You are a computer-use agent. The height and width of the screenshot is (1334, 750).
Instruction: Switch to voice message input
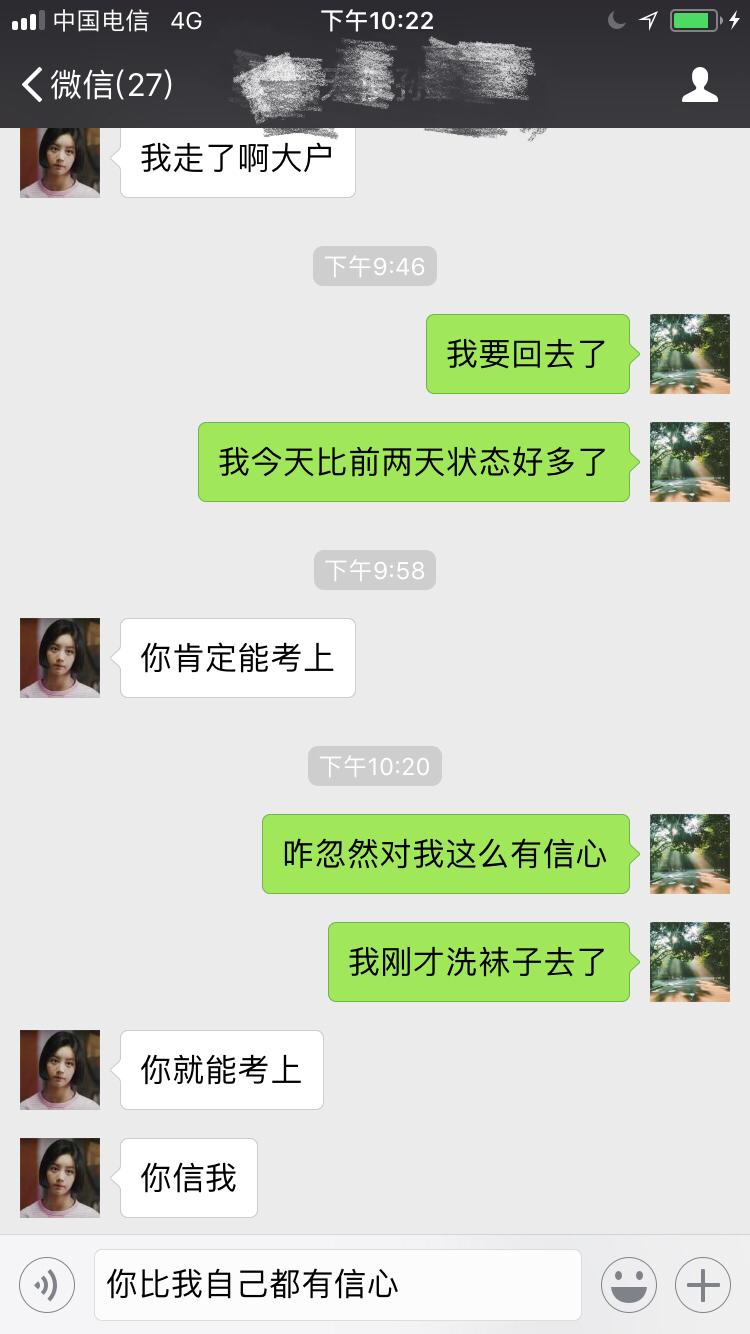(47, 1284)
